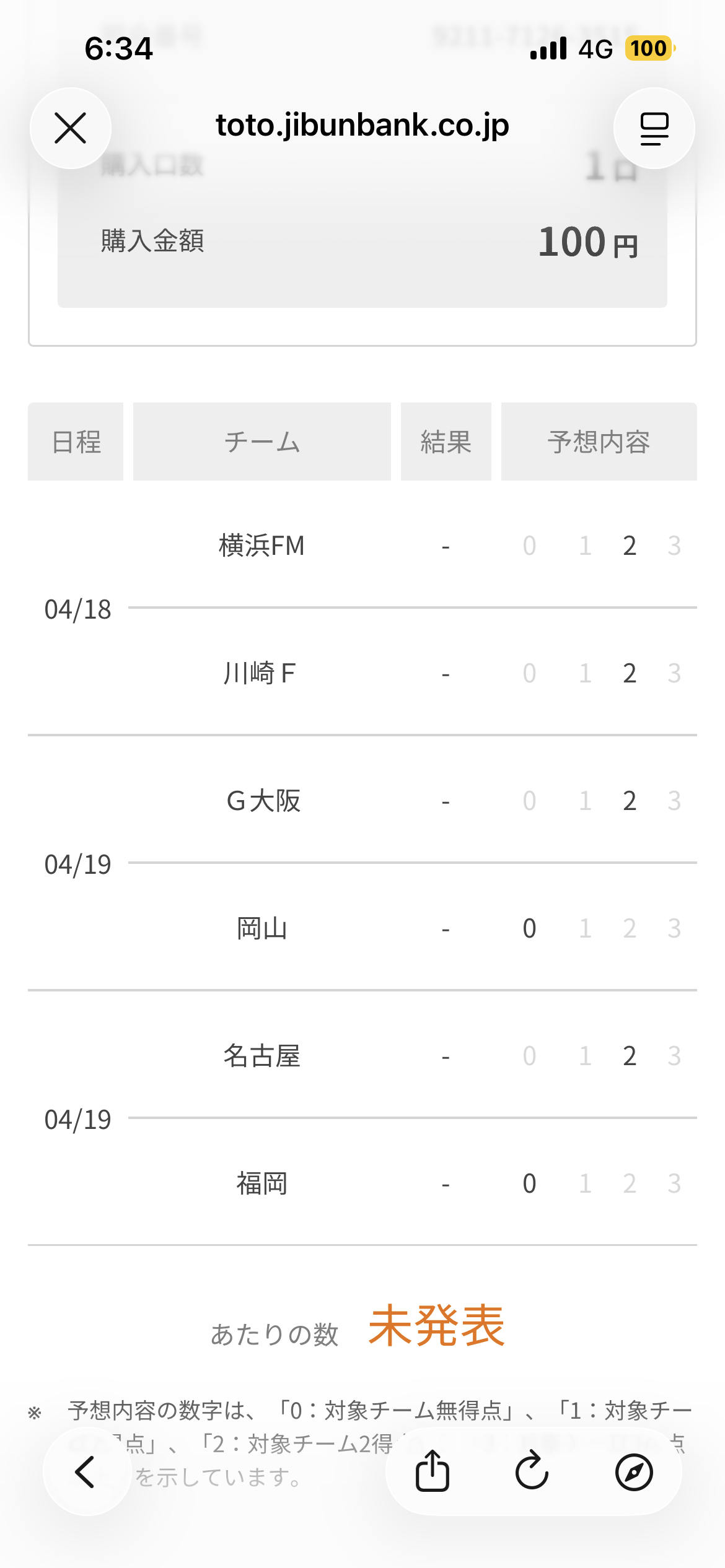Go back to the previous page
725x1568 pixels.
coord(86,1471)
